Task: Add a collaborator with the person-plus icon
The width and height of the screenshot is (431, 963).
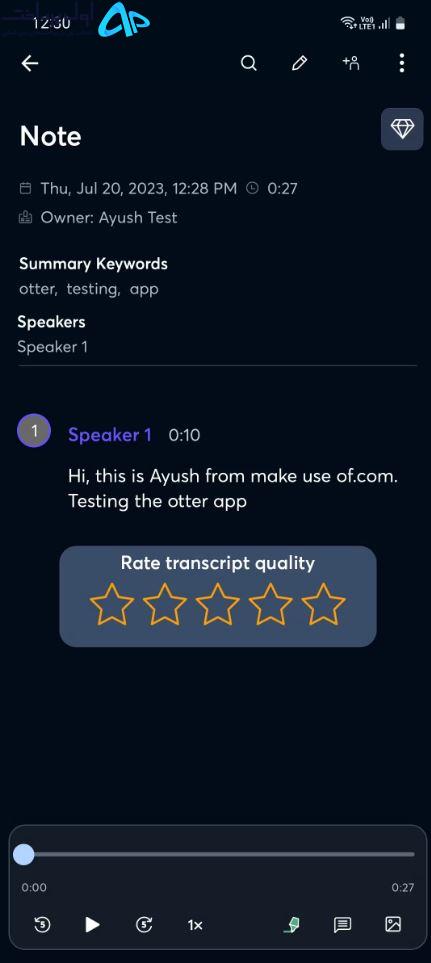Action: pyautogui.click(x=351, y=63)
